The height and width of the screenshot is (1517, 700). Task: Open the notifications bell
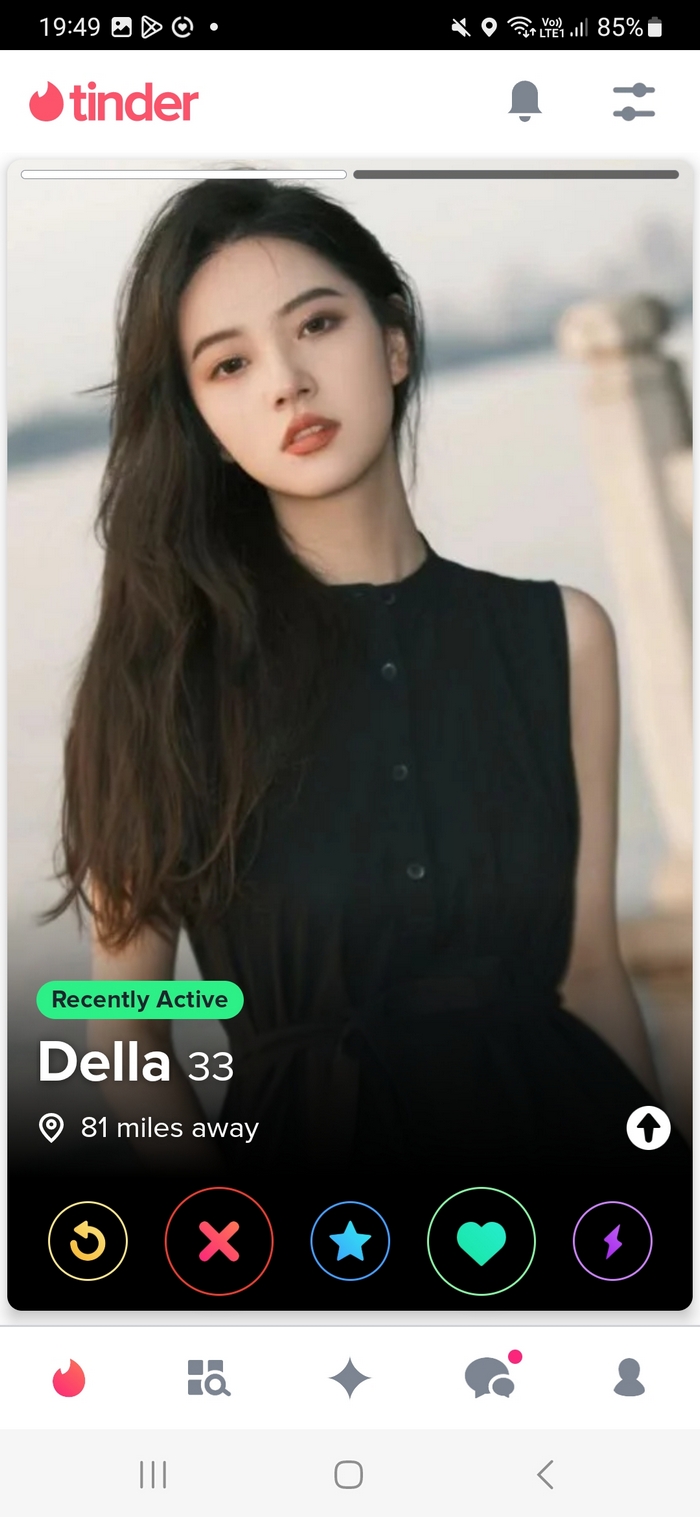click(x=525, y=101)
